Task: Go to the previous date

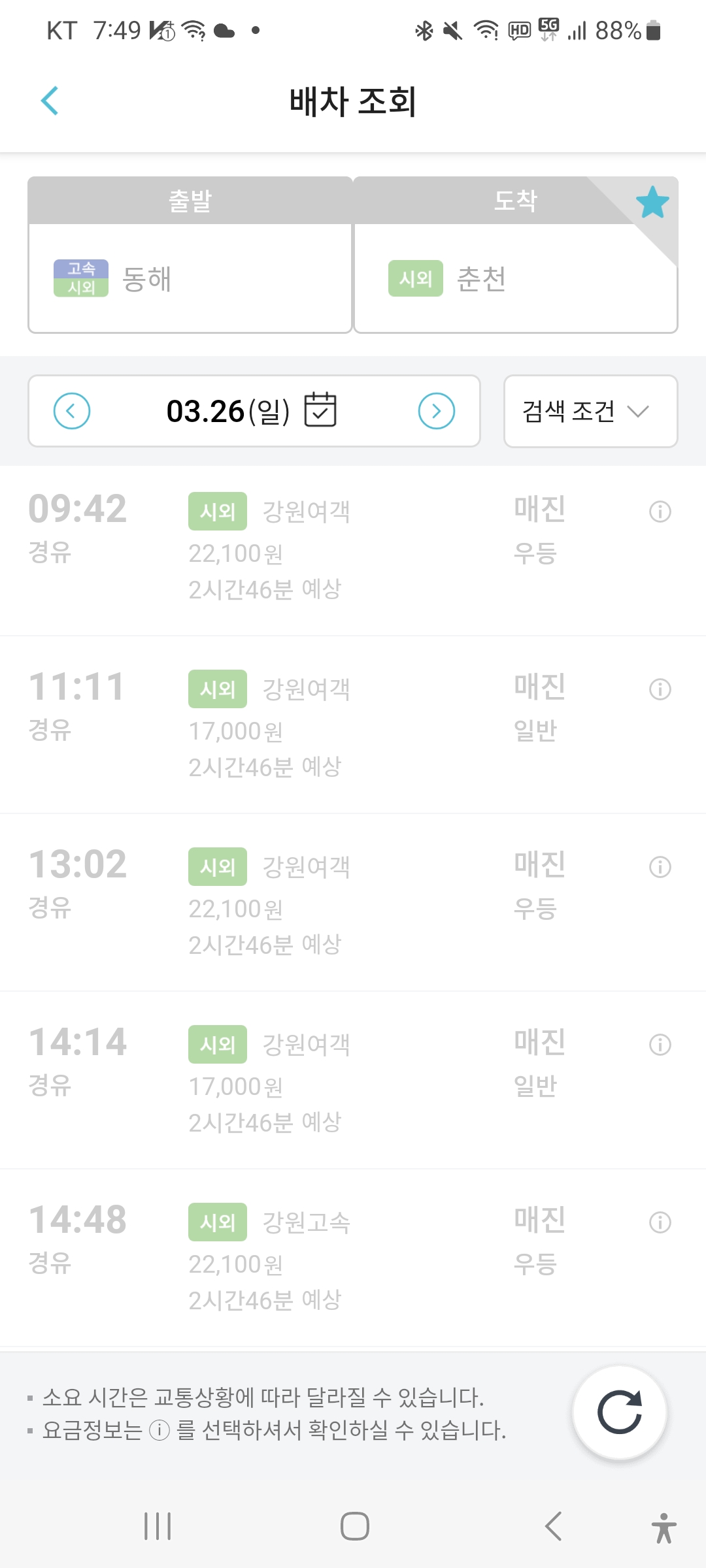Action: (71, 411)
